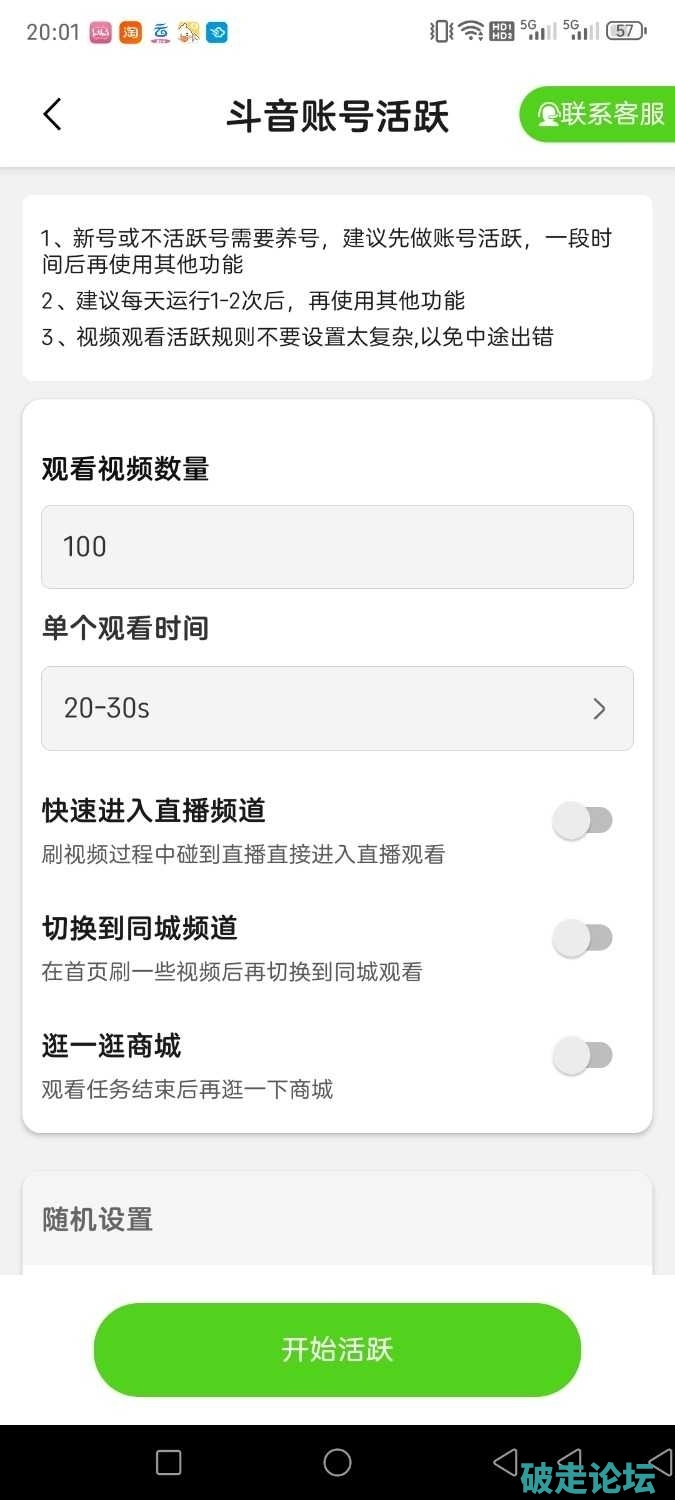Start the task with 开始活跃
Viewport: 675px width, 1500px height.
[x=337, y=1349]
